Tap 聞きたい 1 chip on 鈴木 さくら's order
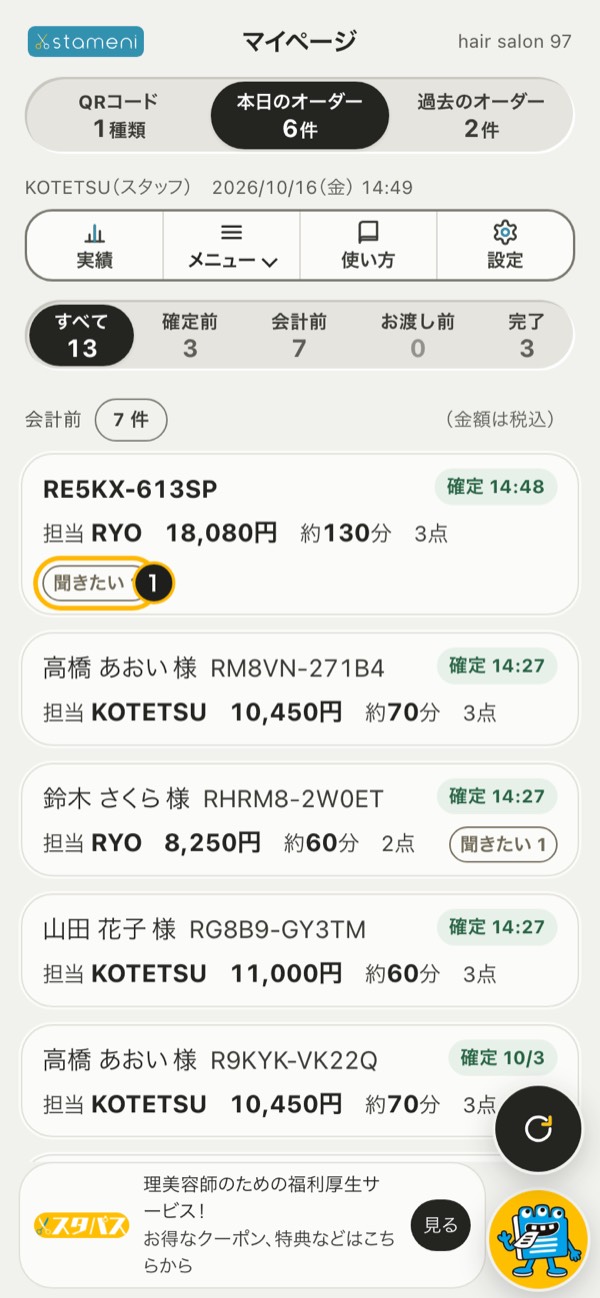The width and height of the screenshot is (600, 1298). (503, 845)
